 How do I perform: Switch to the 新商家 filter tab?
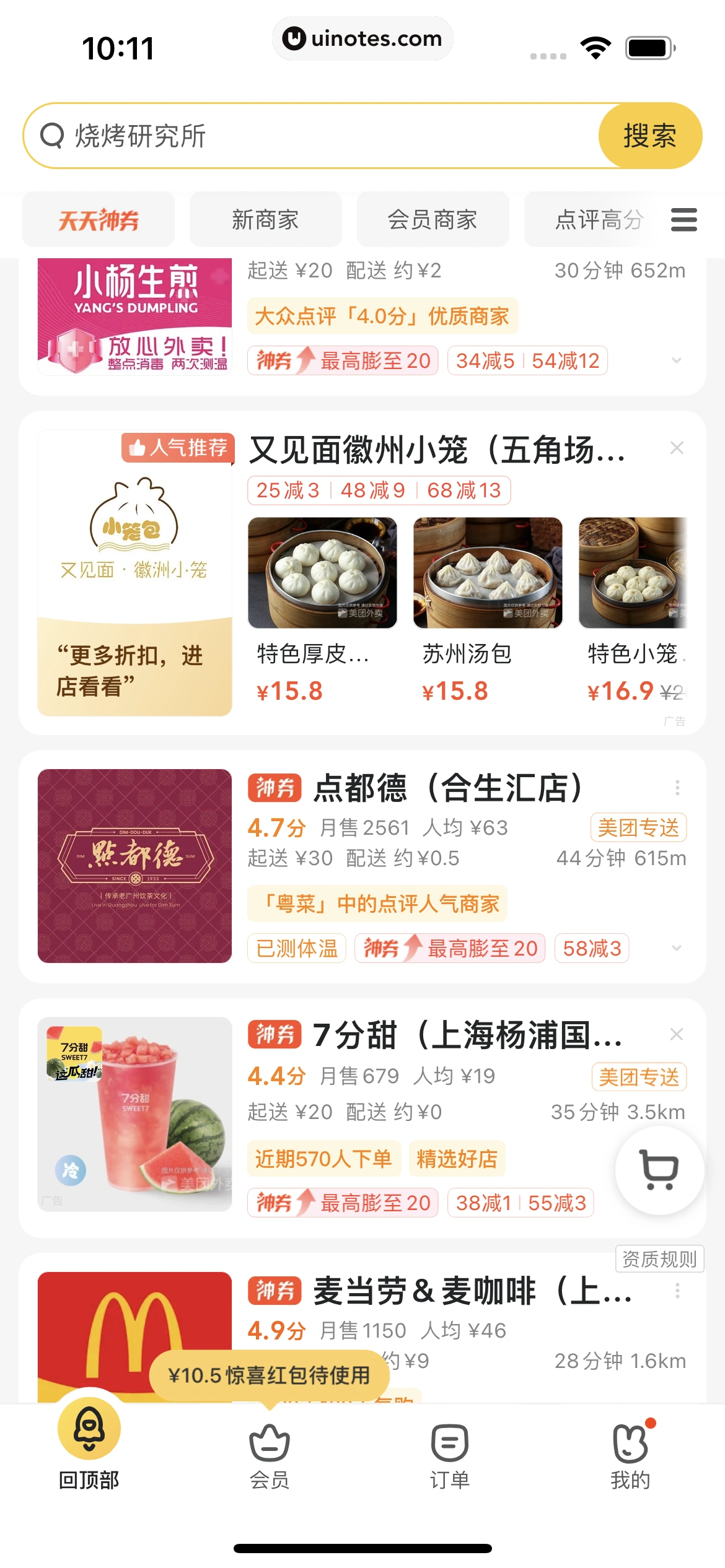coord(265,220)
